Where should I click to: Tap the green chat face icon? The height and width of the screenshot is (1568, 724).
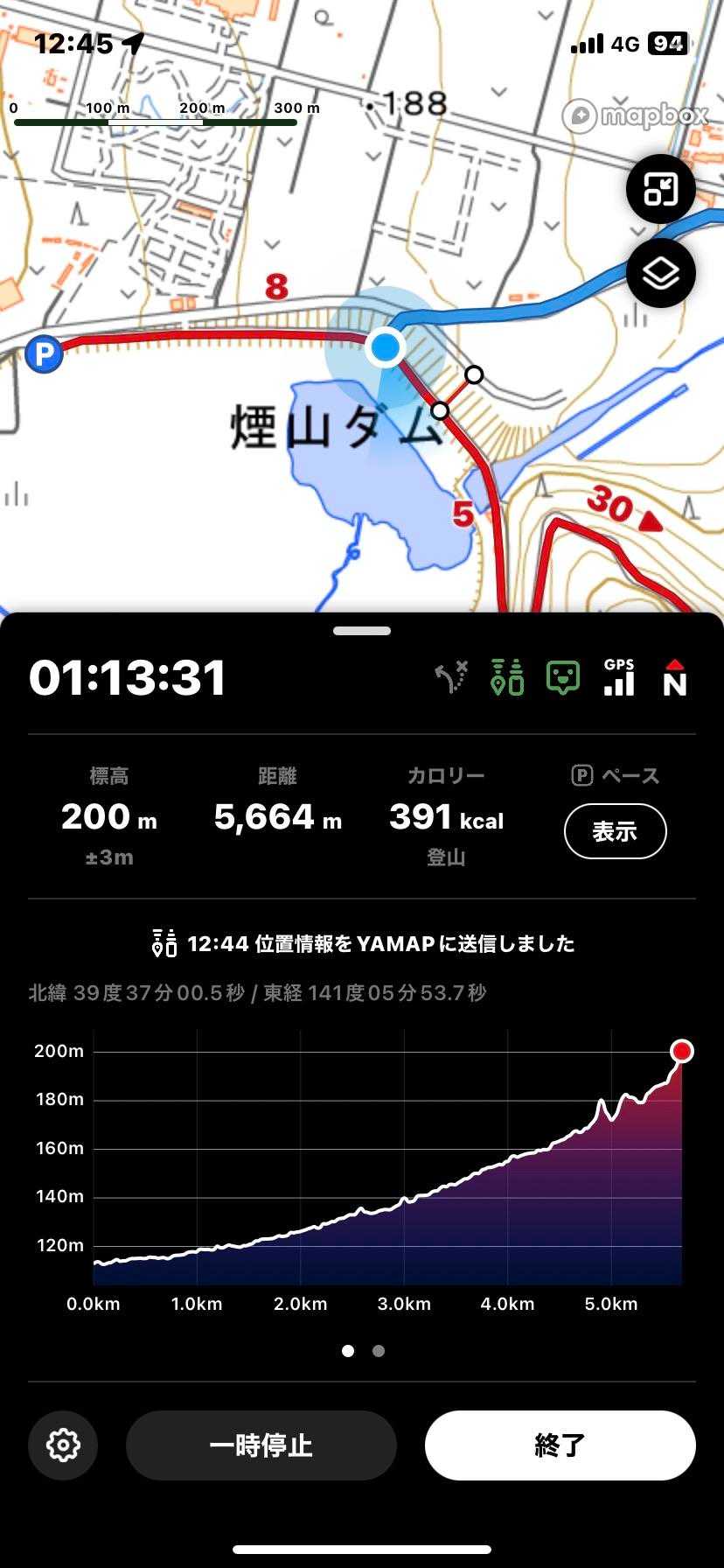point(563,678)
